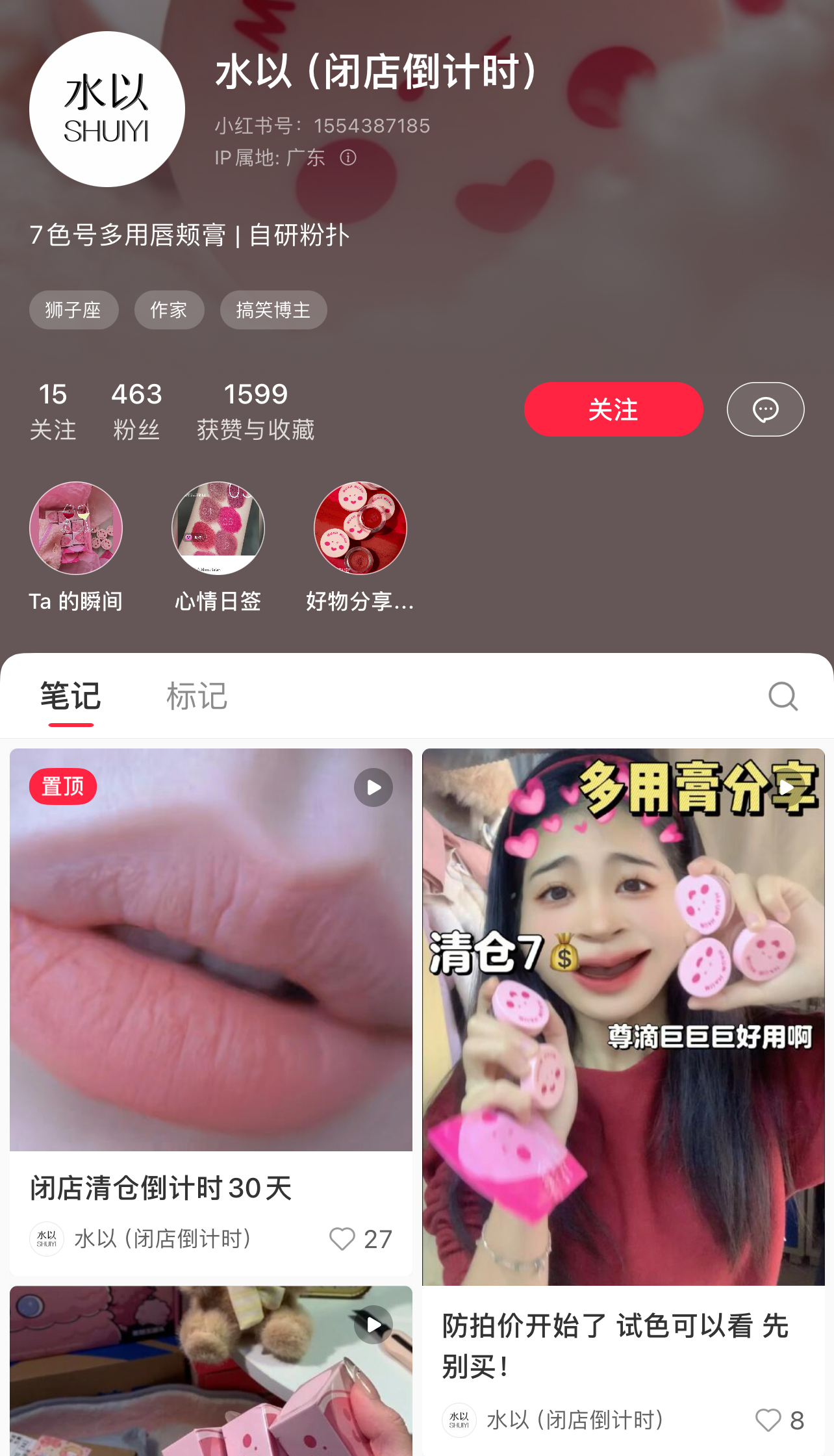Select the 作家 tag chip

coord(169,310)
